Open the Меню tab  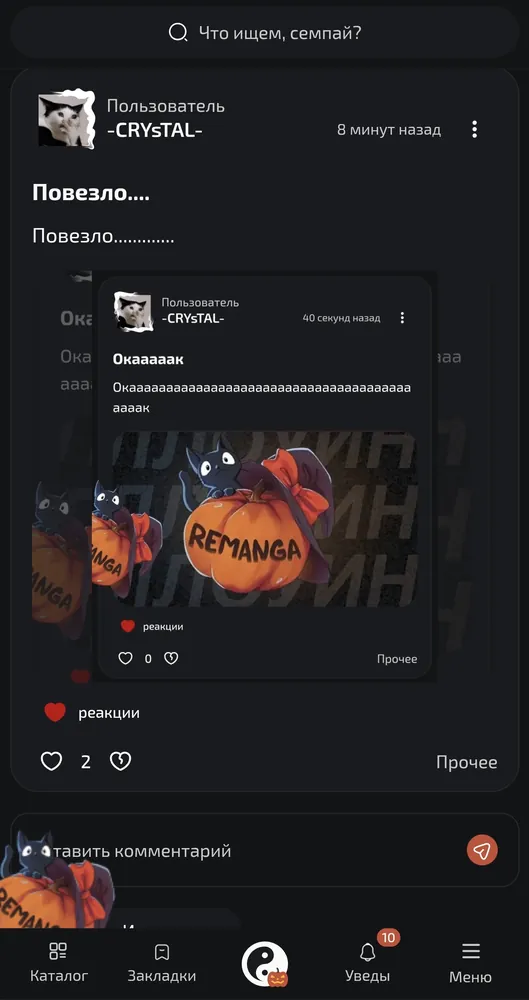tap(470, 963)
